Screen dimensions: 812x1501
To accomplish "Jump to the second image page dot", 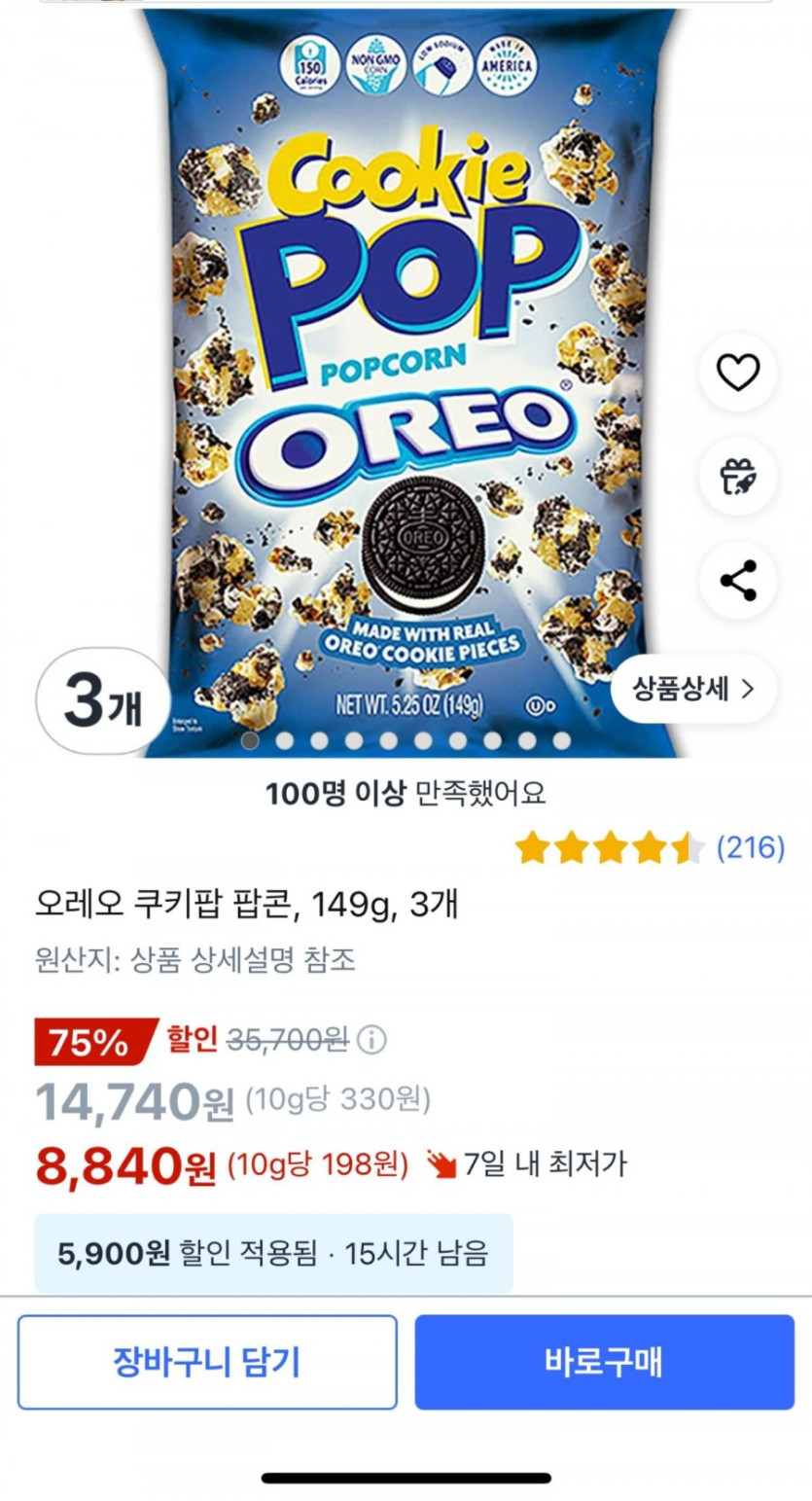I will (x=285, y=741).
